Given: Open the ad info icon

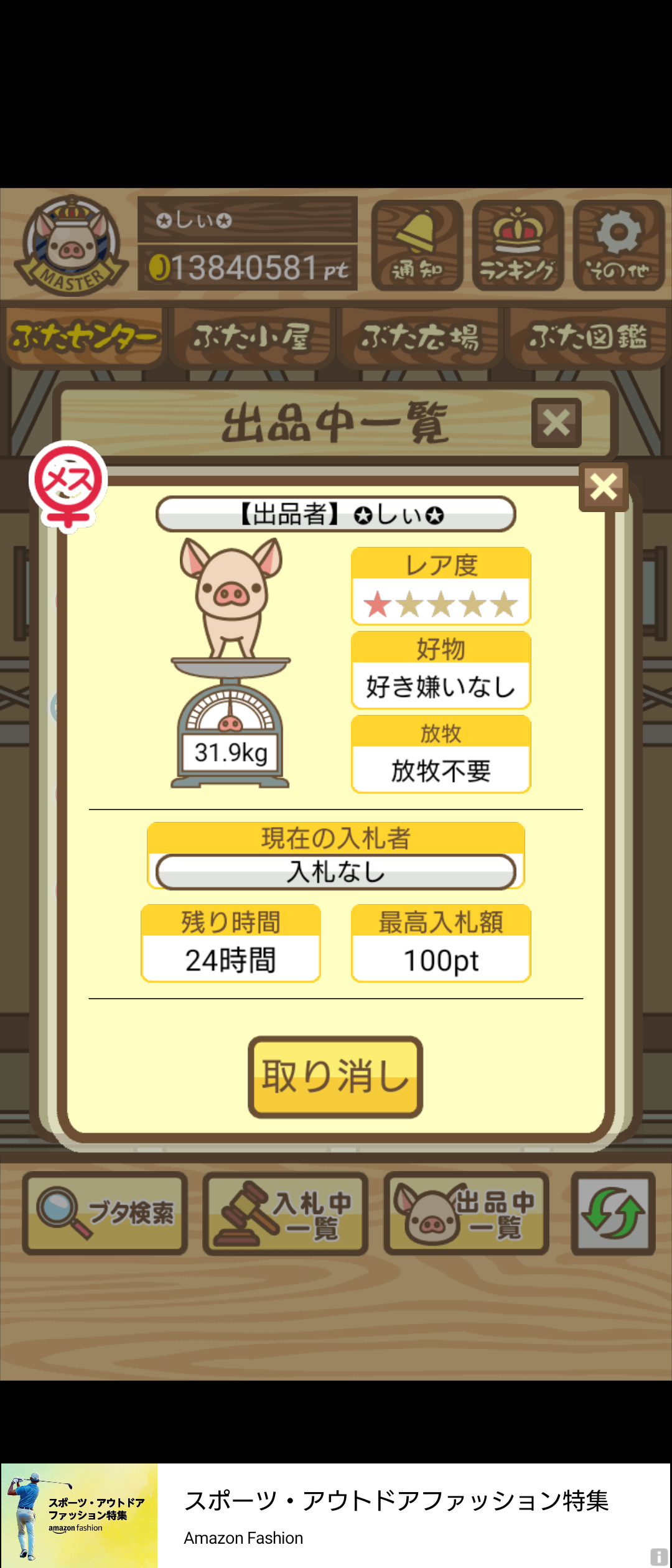Looking at the screenshot, I should pos(659,1557).
